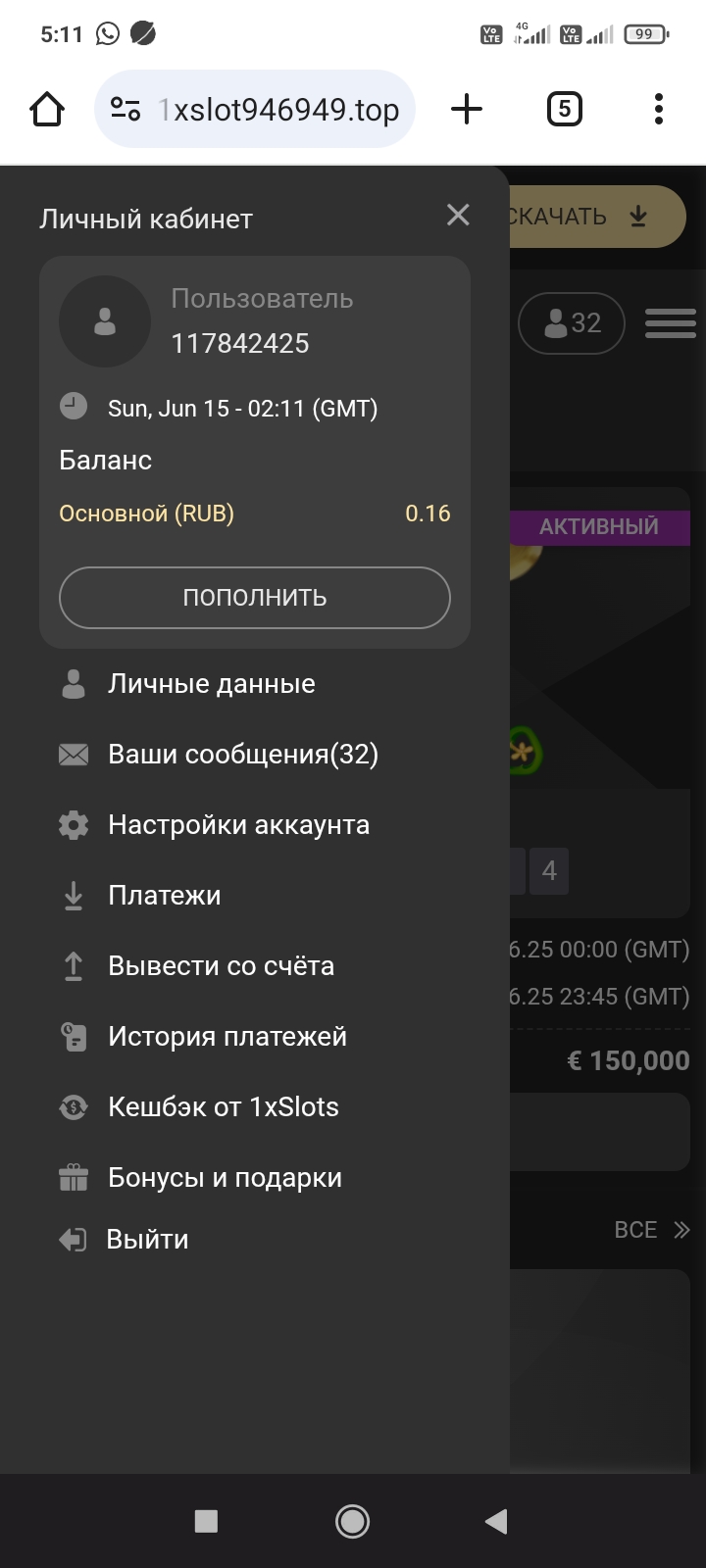
Task: Open Кешбэк от 1xSlots
Action: 223,1107
